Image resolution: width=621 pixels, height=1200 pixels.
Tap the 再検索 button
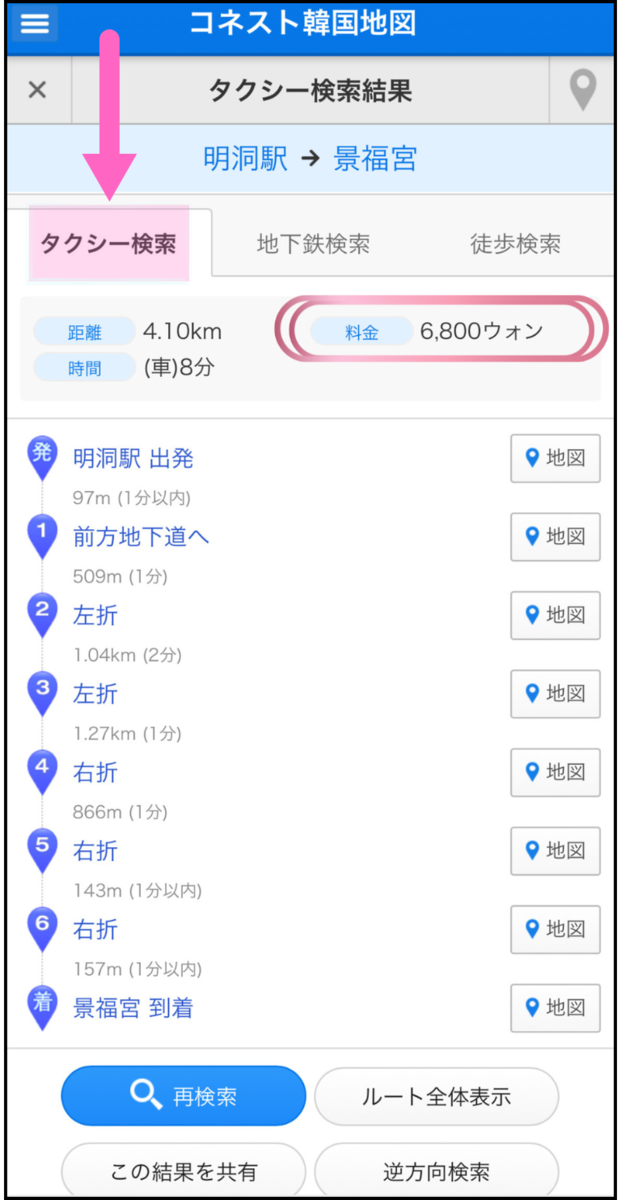click(x=183, y=1096)
